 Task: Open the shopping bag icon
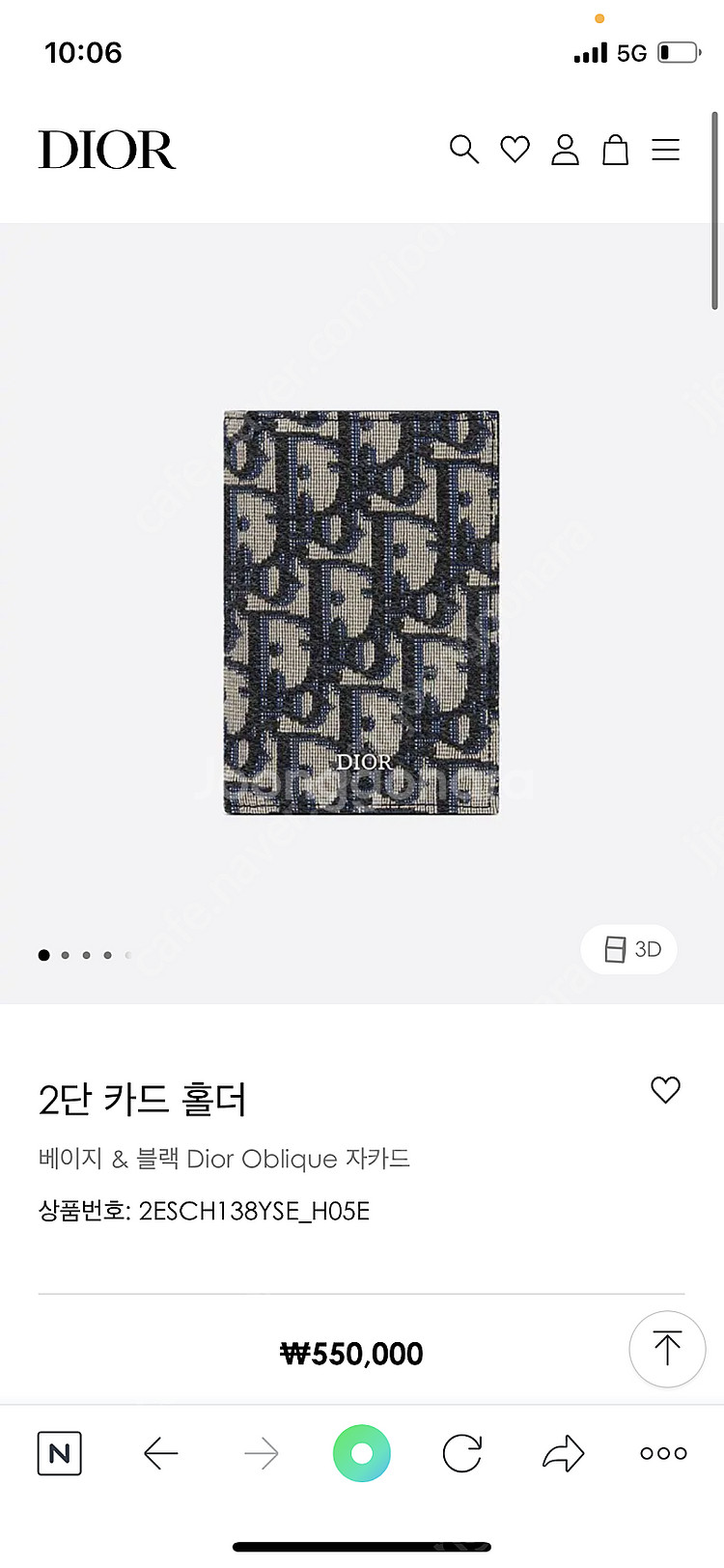point(615,150)
